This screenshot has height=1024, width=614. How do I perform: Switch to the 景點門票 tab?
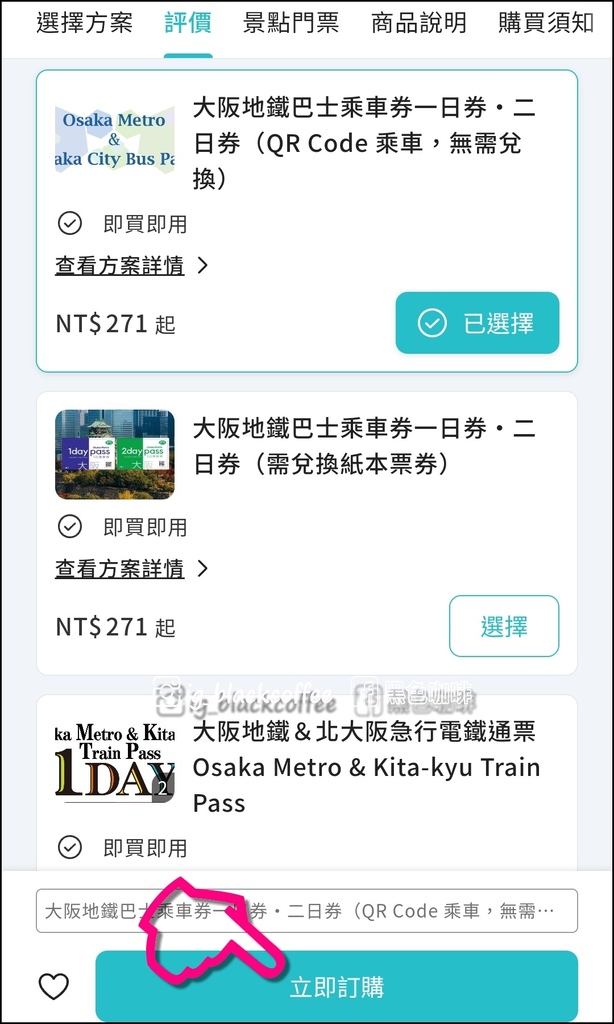coord(291,24)
